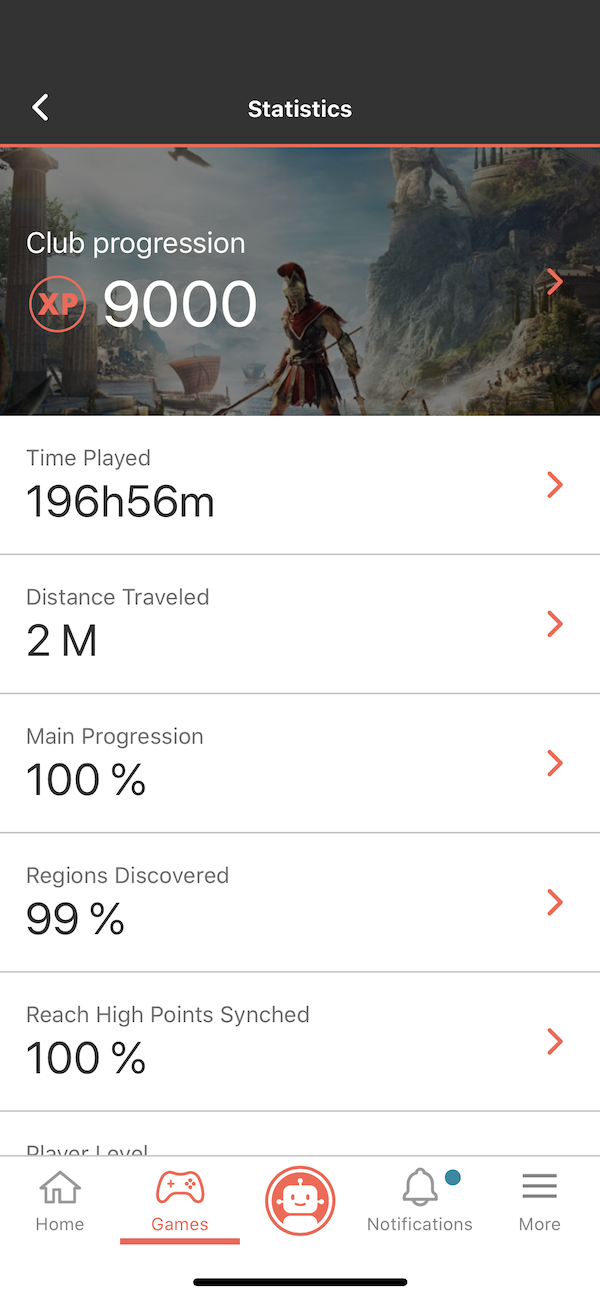600x1299 pixels.
Task: Open the Time Played statistic
Action: pyautogui.click(x=300, y=485)
